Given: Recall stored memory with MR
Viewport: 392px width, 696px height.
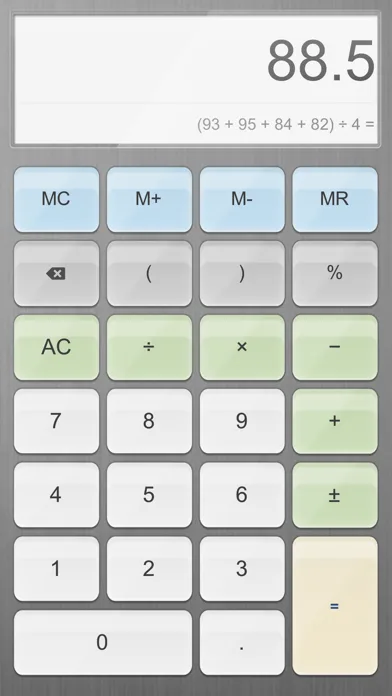Looking at the screenshot, I should (x=335, y=199).
